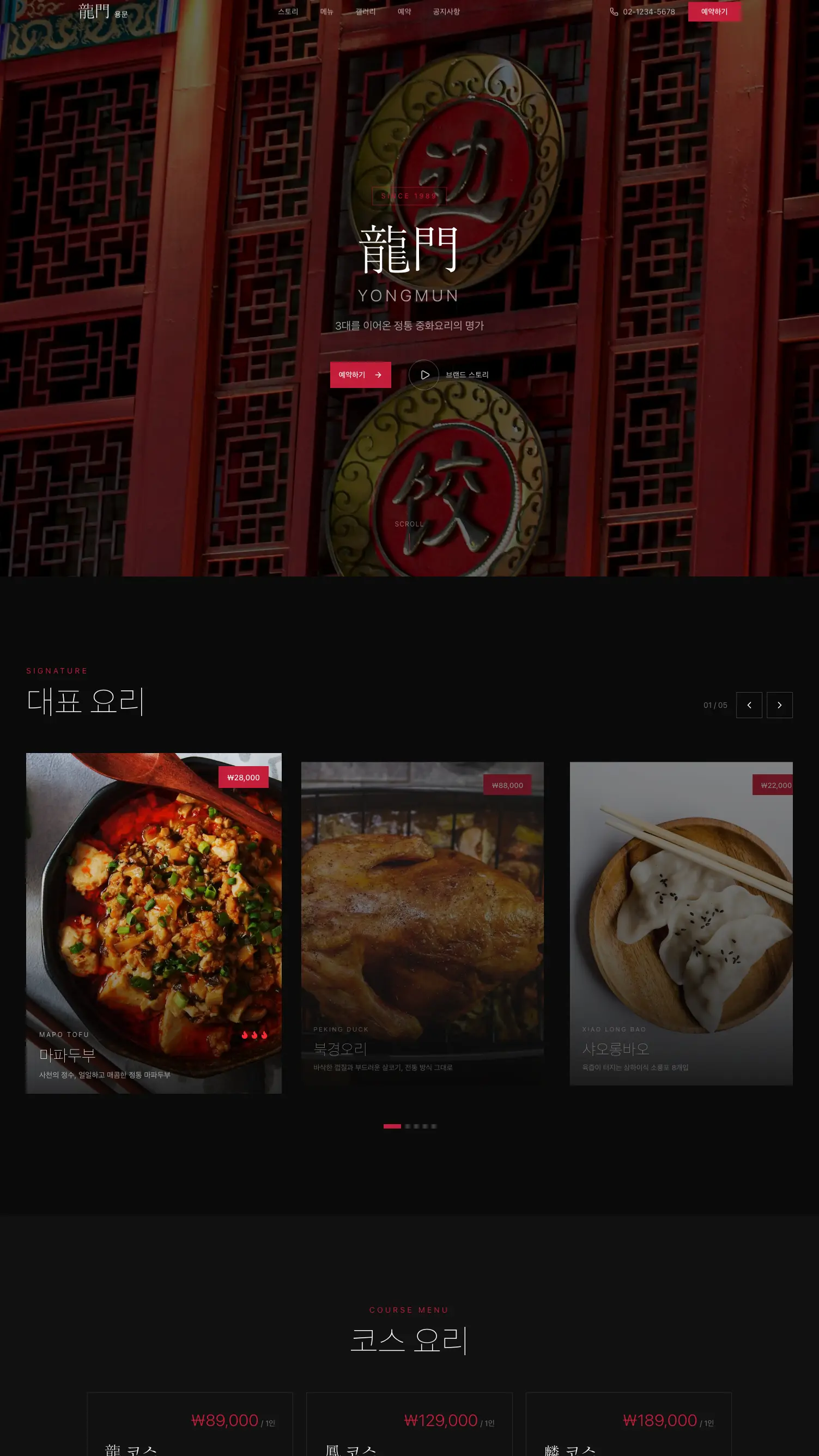
Task: Select 예약 in the top navigation
Action: click(x=404, y=12)
